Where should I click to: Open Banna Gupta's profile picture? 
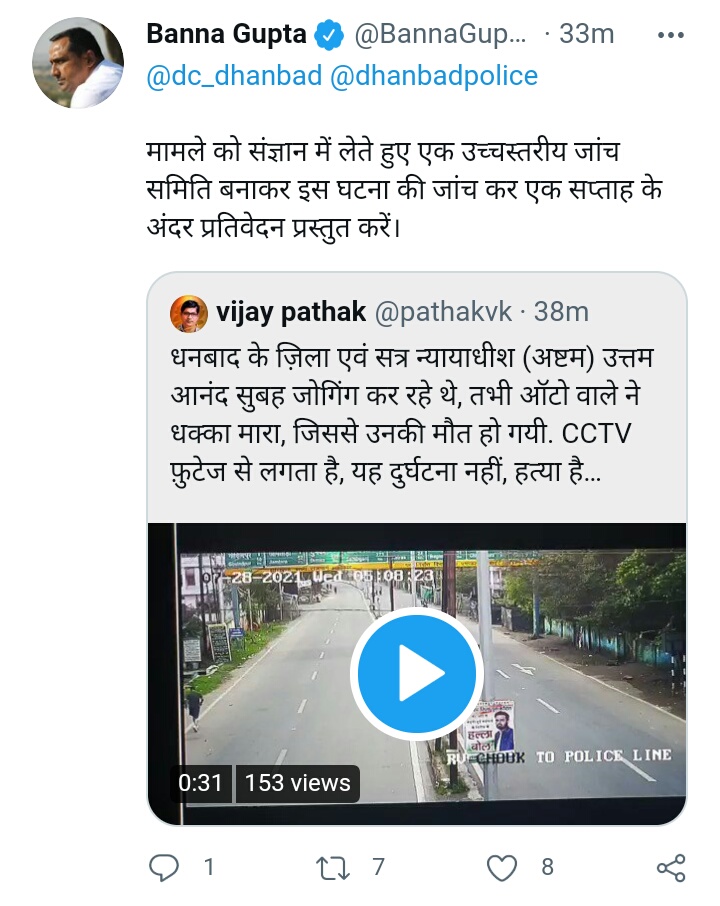pos(78,62)
